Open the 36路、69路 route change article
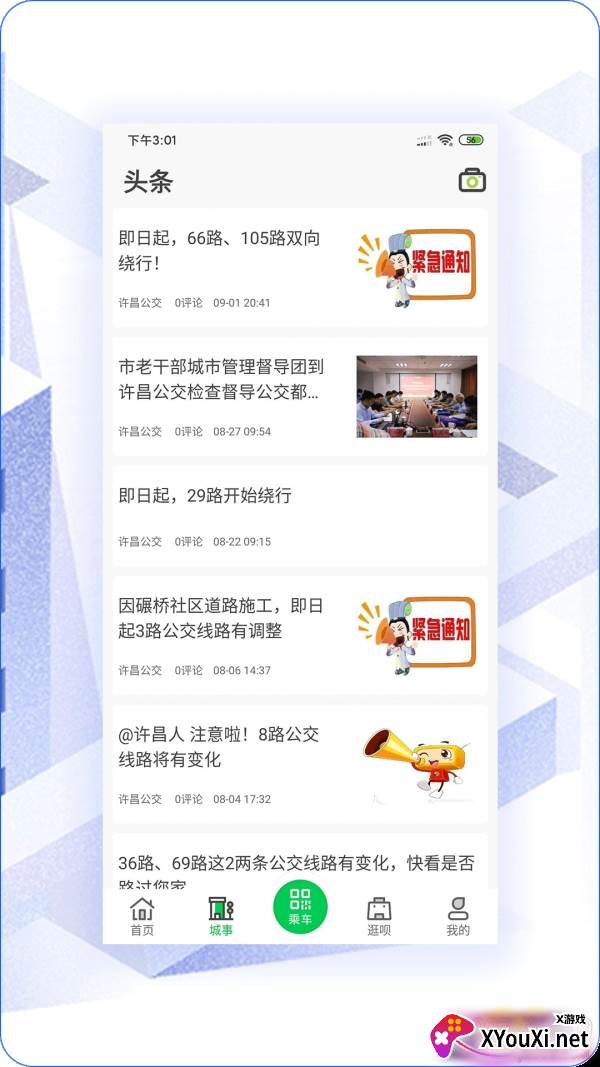Image resolution: width=600 pixels, height=1067 pixels. coord(300,863)
